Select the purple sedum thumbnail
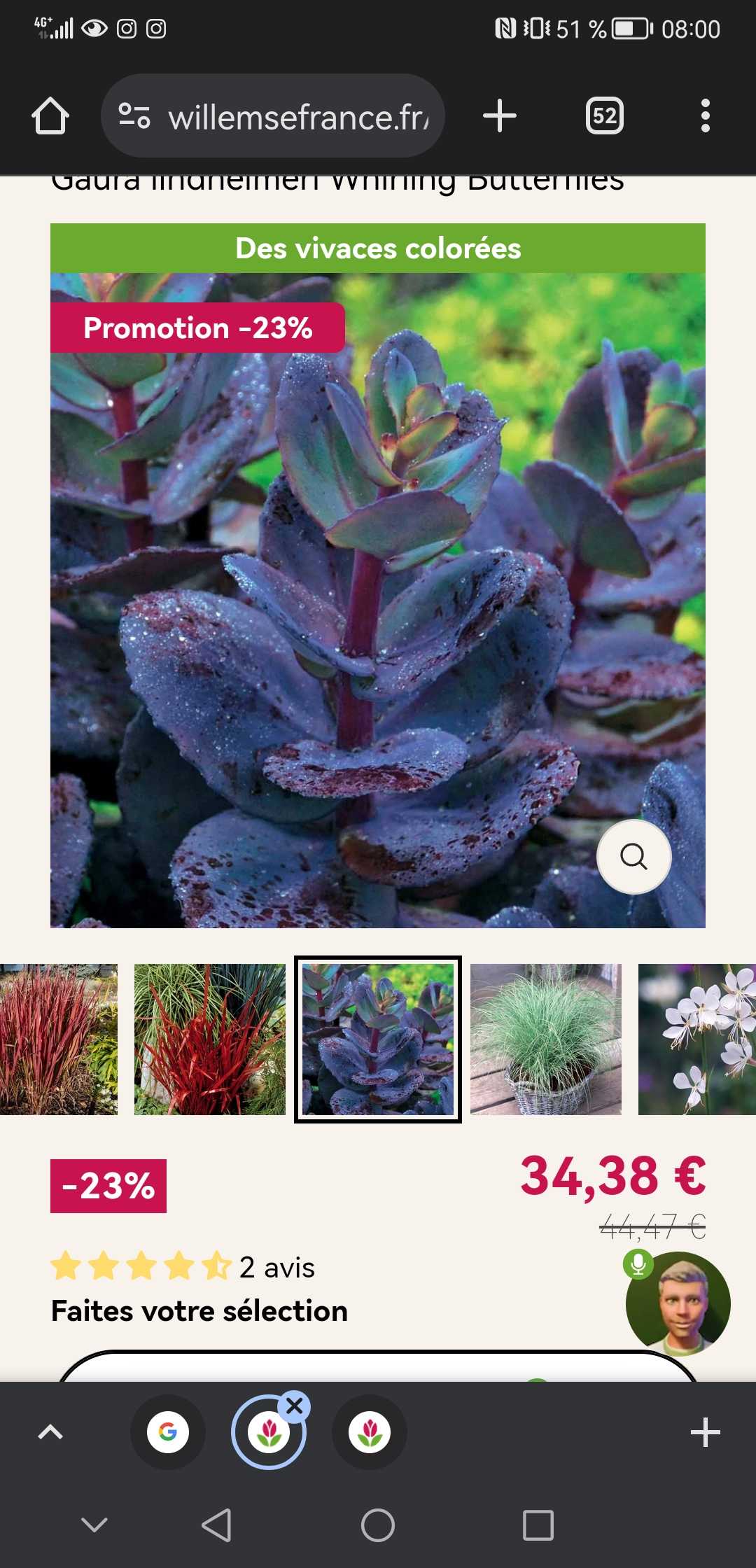Image resolution: width=756 pixels, height=1568 pixels. coord(378,1039)
